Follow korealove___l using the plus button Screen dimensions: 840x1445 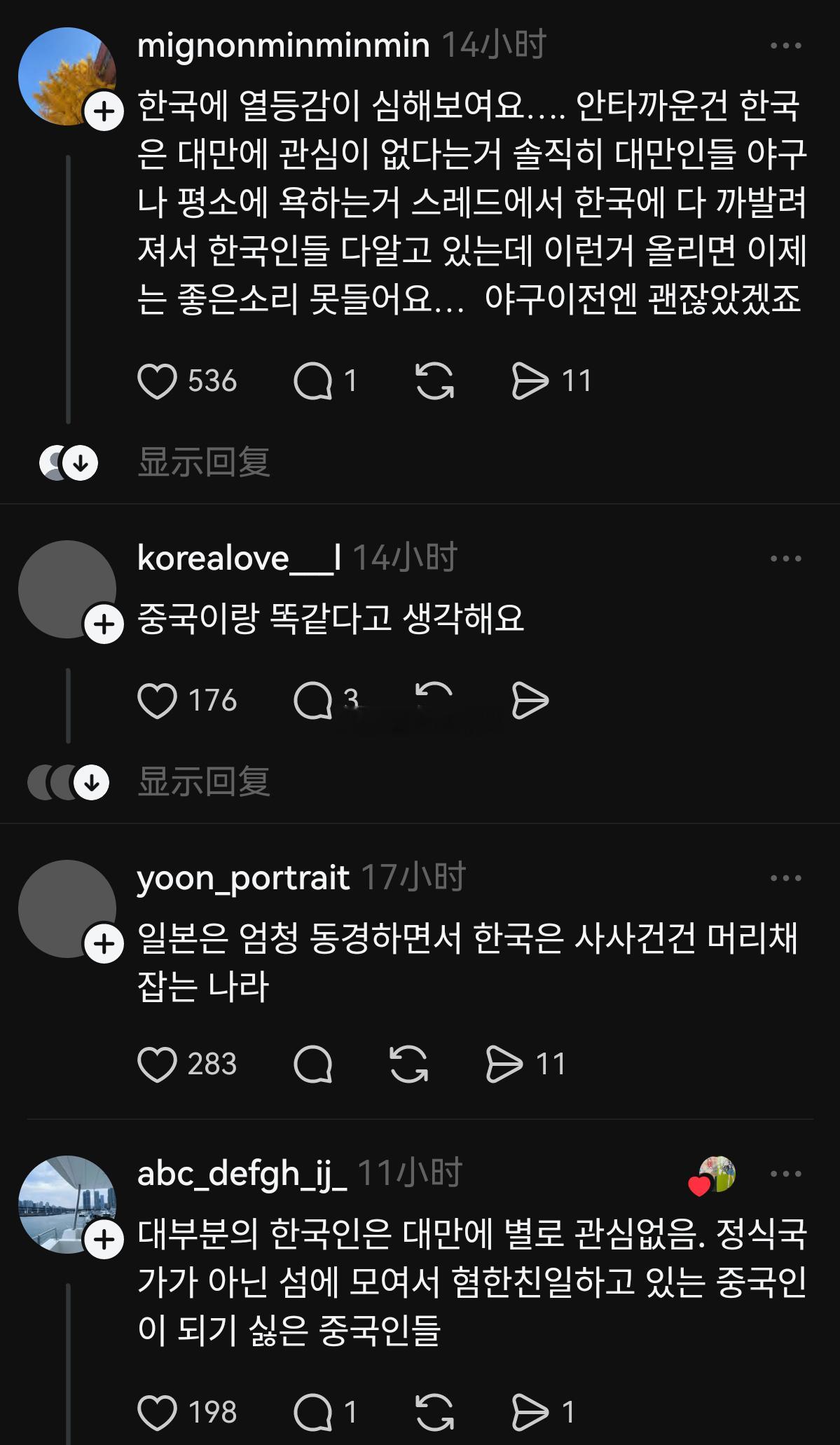[x=104, y=622]
